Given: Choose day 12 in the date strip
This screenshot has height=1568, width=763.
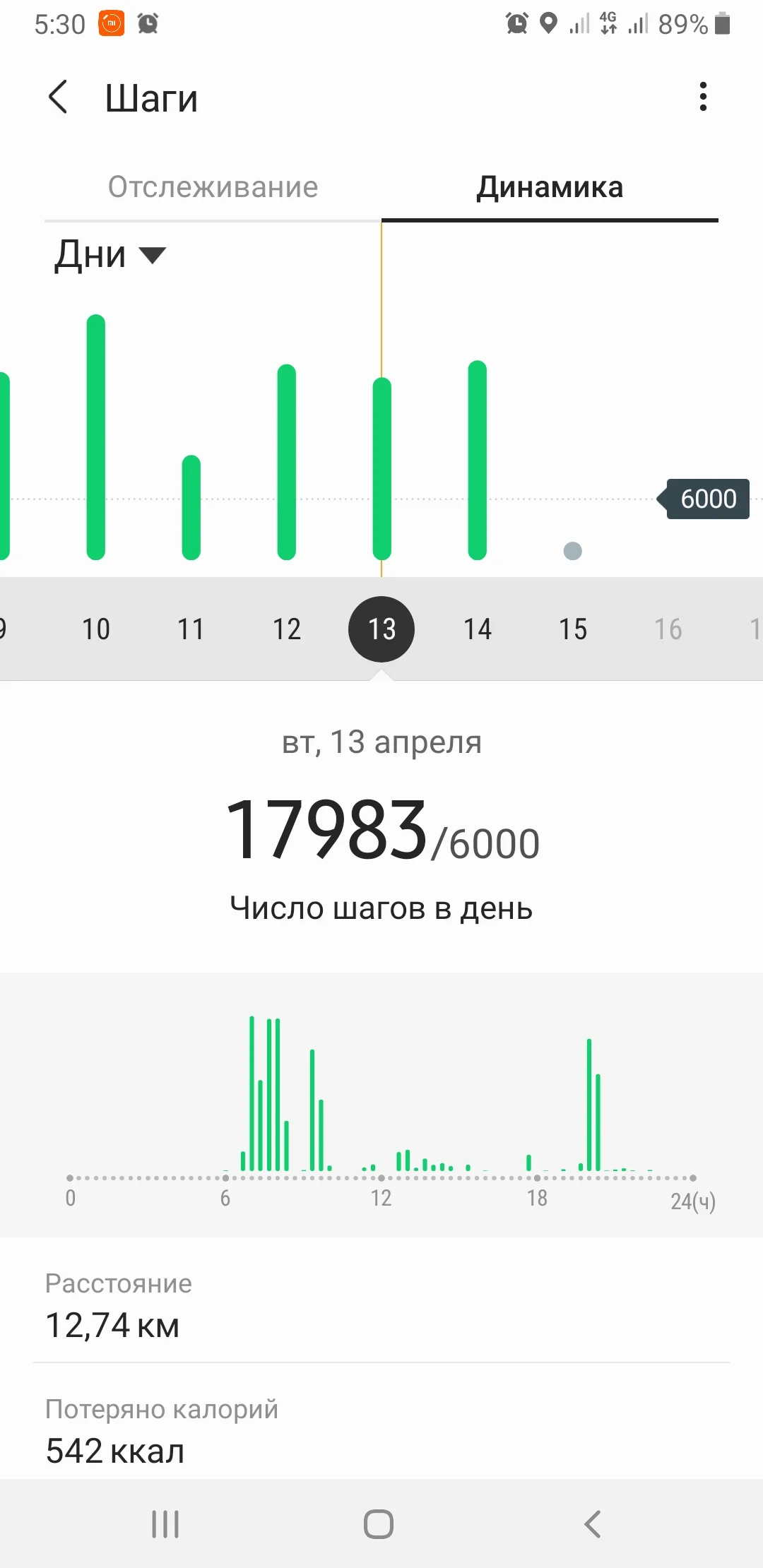Looking at the screenshot, I should 287,629.
